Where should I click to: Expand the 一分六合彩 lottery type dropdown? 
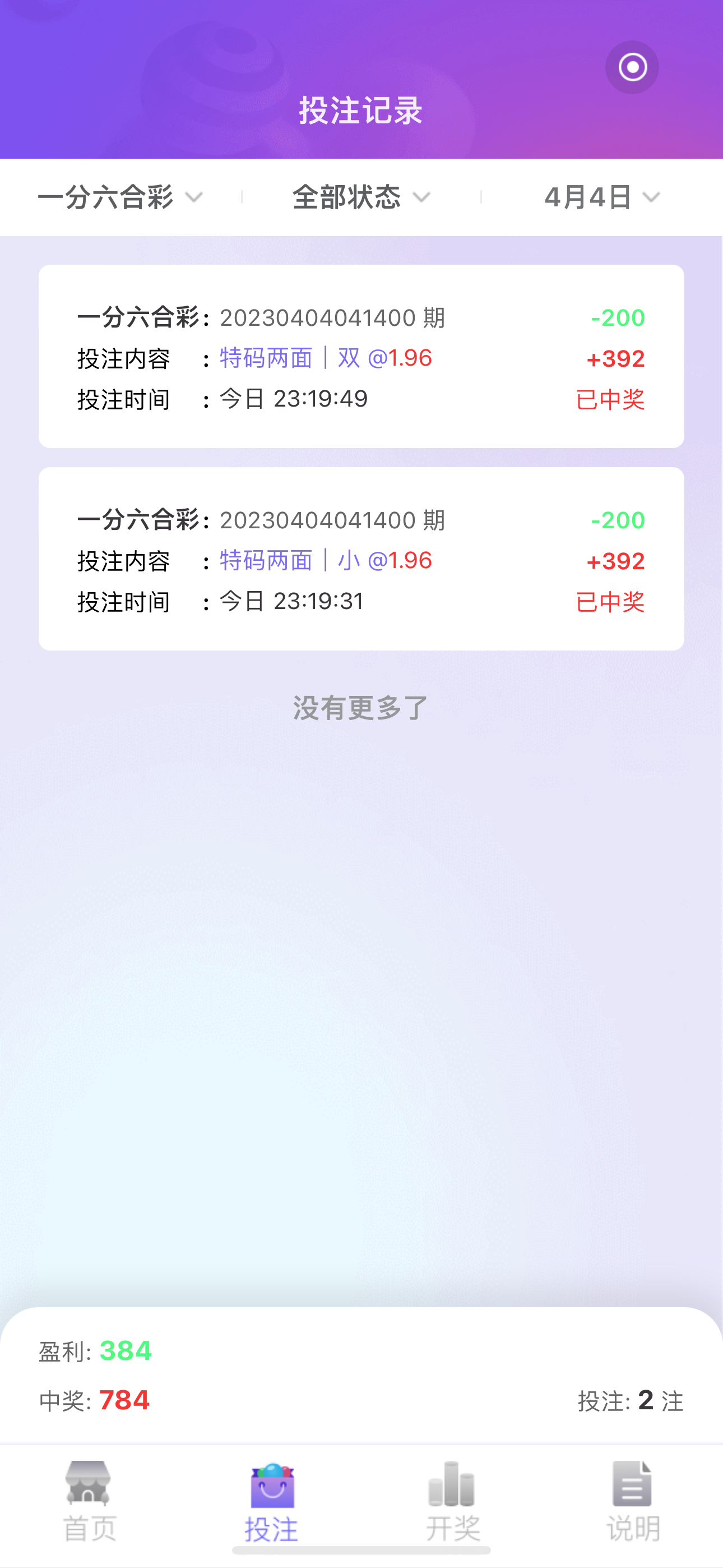pyautogui.click(x=120, y=197)
